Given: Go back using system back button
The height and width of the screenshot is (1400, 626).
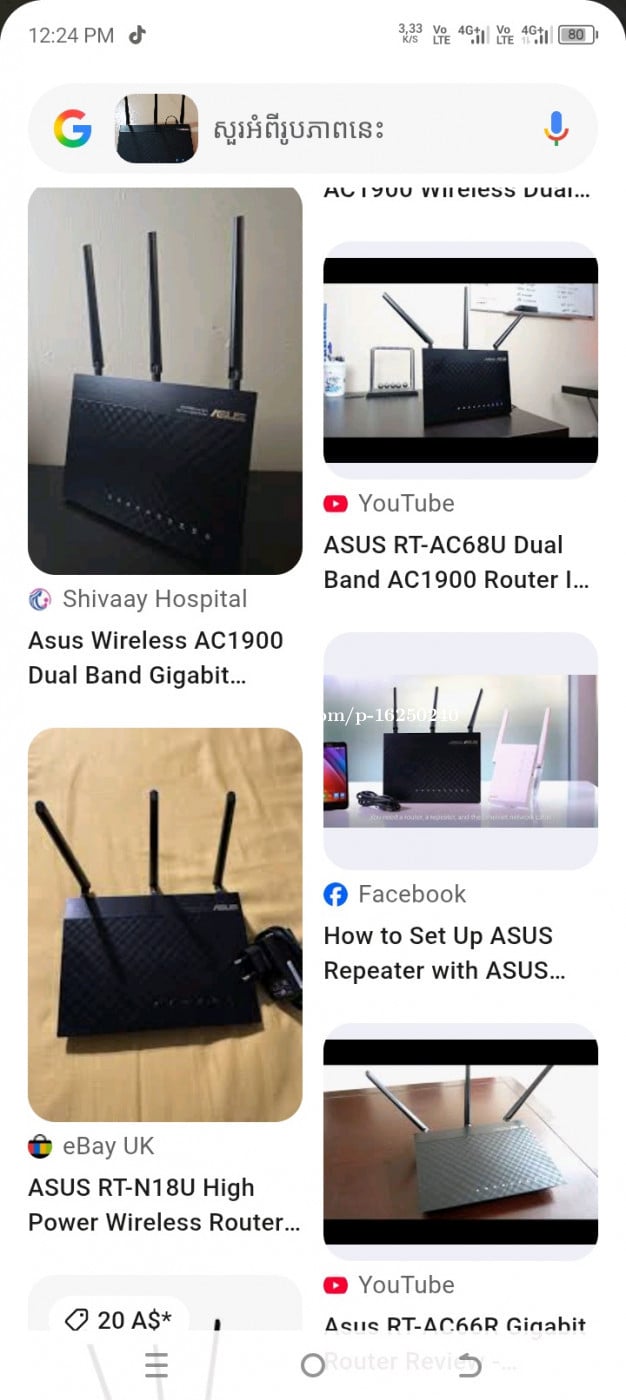Looking at the screenshot, I should point(469,1365).
